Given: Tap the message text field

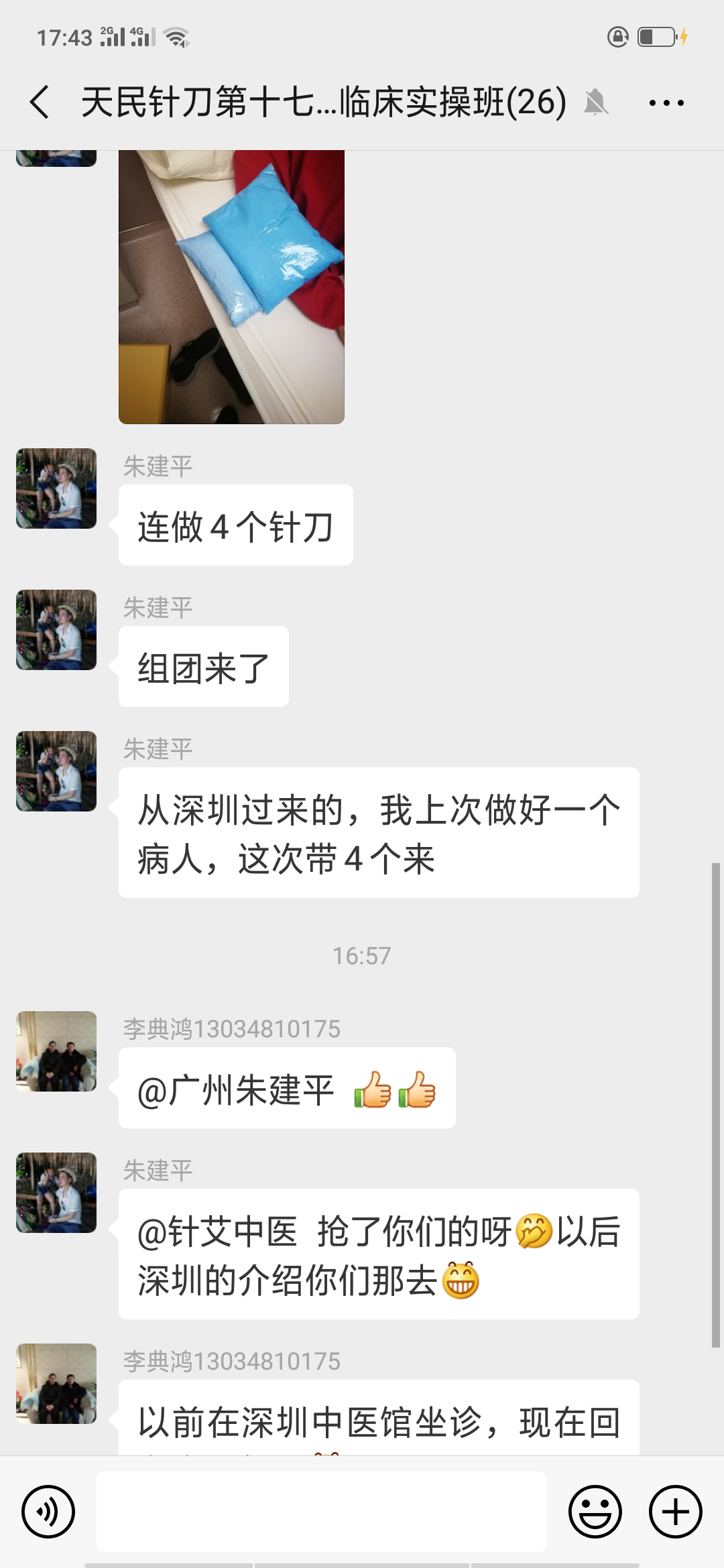Looking at the screenshot, I should (322, 1511).
